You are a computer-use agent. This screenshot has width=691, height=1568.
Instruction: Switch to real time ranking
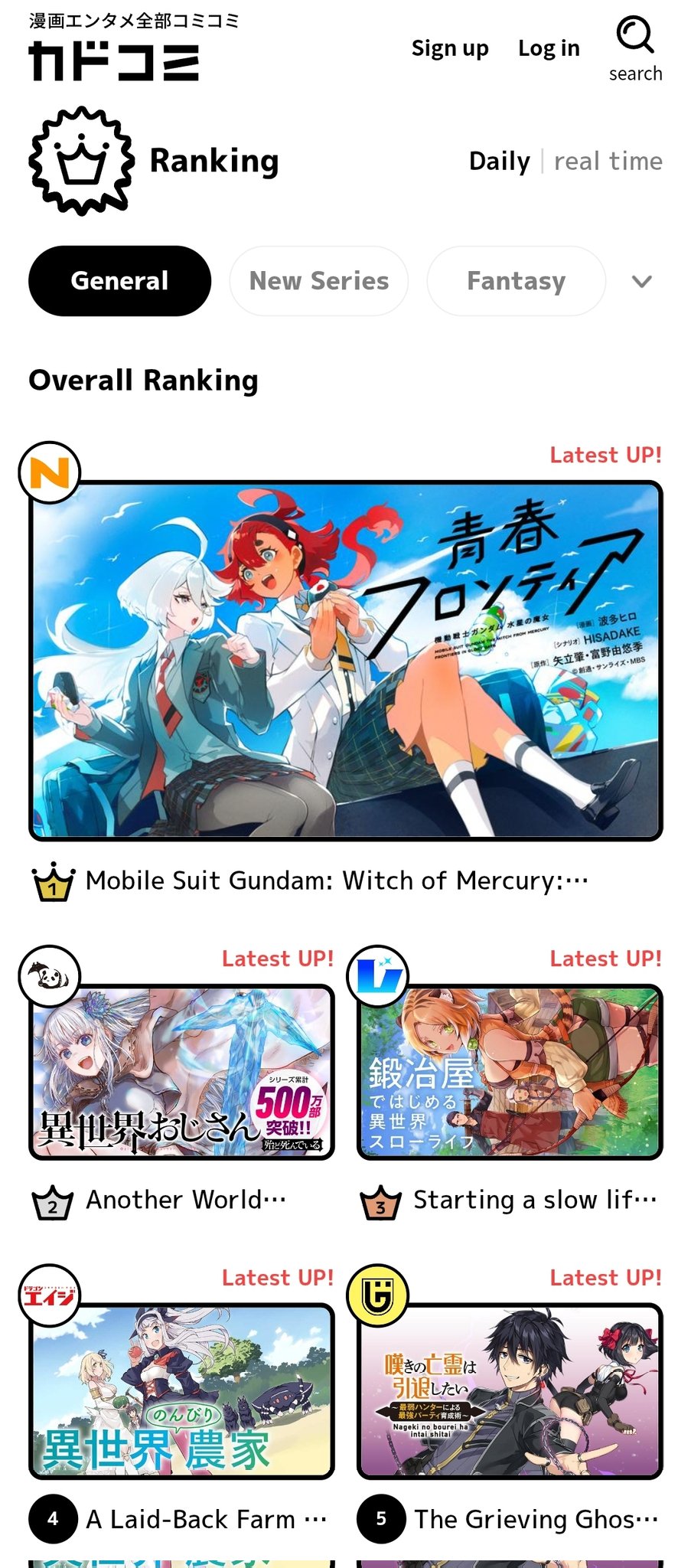tap(608, 161)
